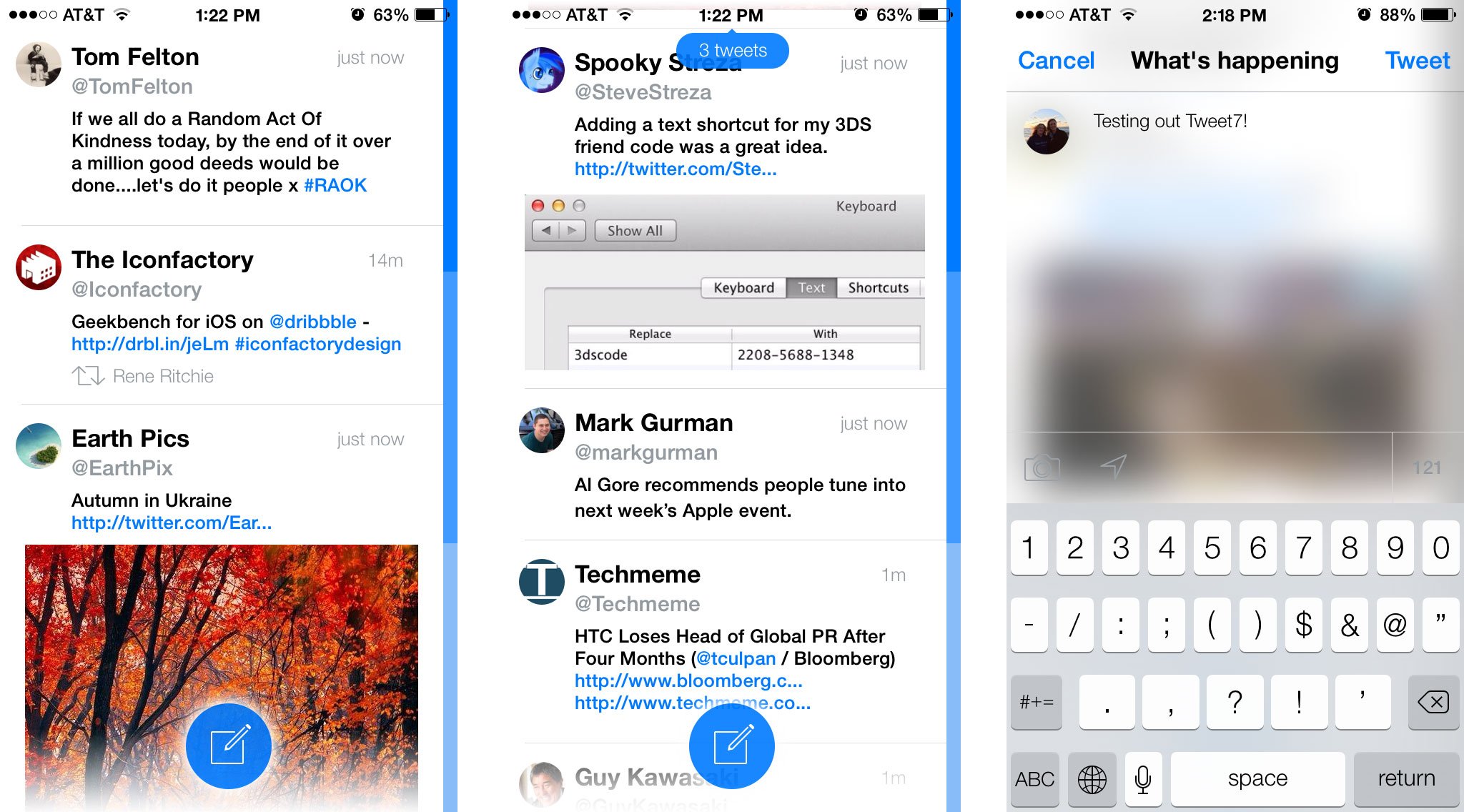Viewport: 1464px width, 812px height.
Task: Tap the compose button over Guy Kawasaki's tweet
Action: (x=731, y=746)
